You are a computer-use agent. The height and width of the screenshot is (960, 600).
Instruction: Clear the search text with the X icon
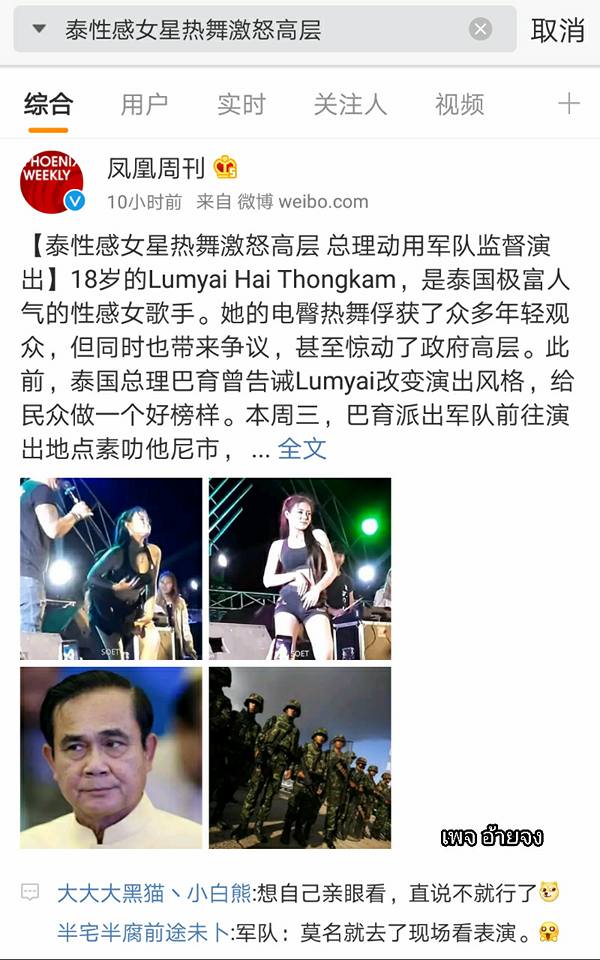(x=481, y=29)
